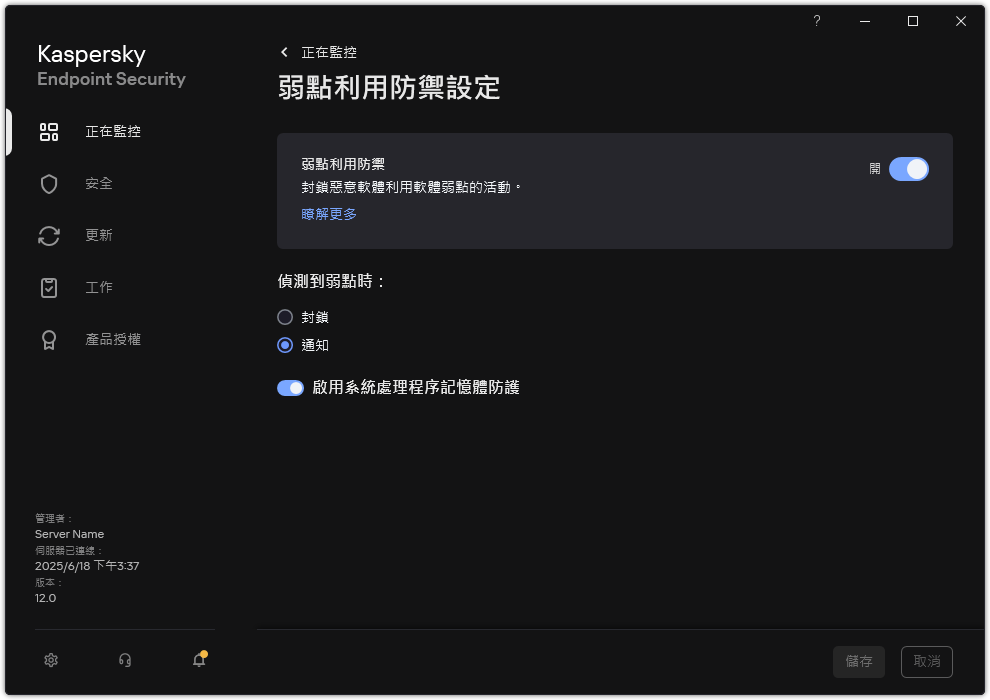Open the settings gear icon
The image size is (990, 700).
51,660
